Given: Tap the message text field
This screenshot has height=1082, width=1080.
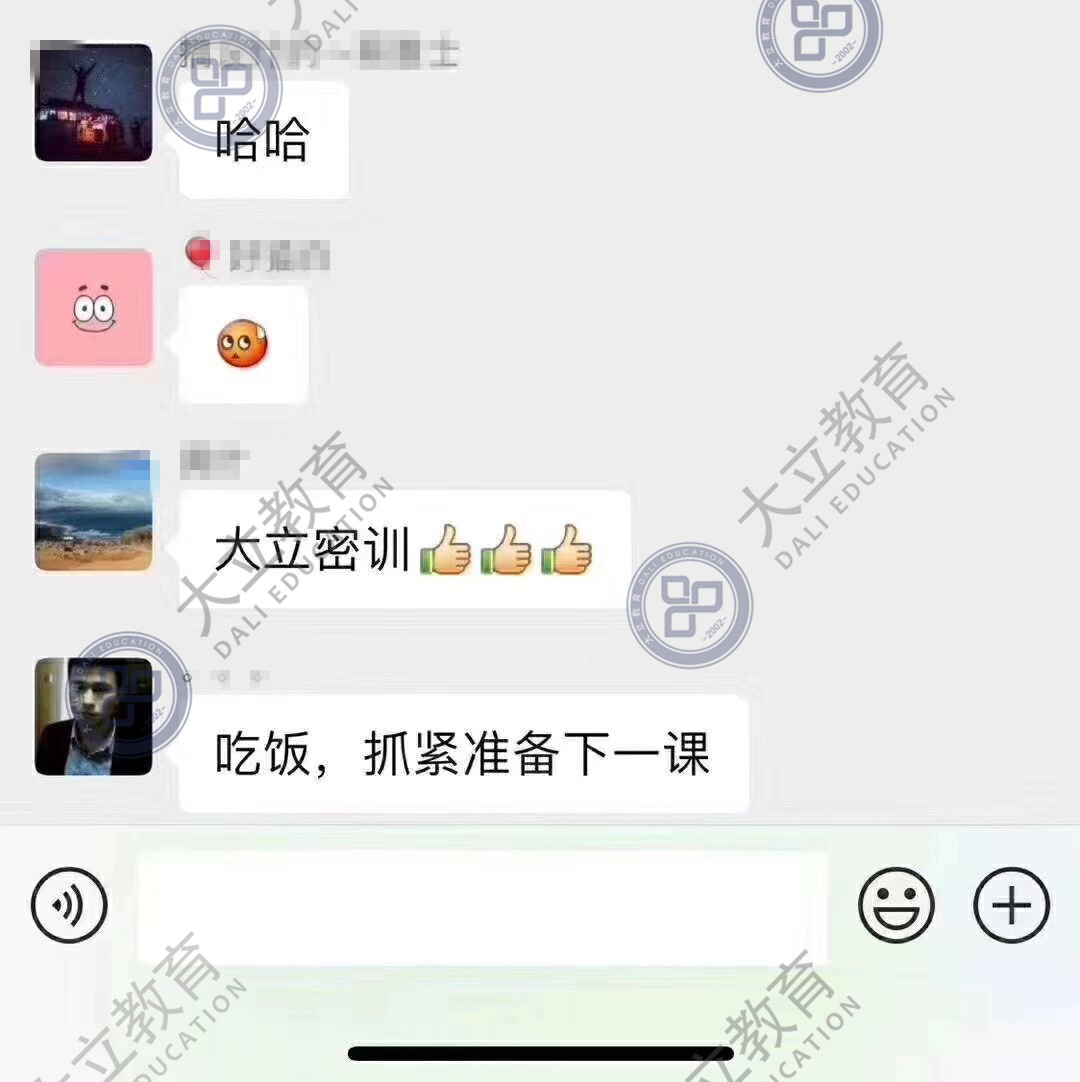Looking at the screenshot, I should tap(482, 907).
